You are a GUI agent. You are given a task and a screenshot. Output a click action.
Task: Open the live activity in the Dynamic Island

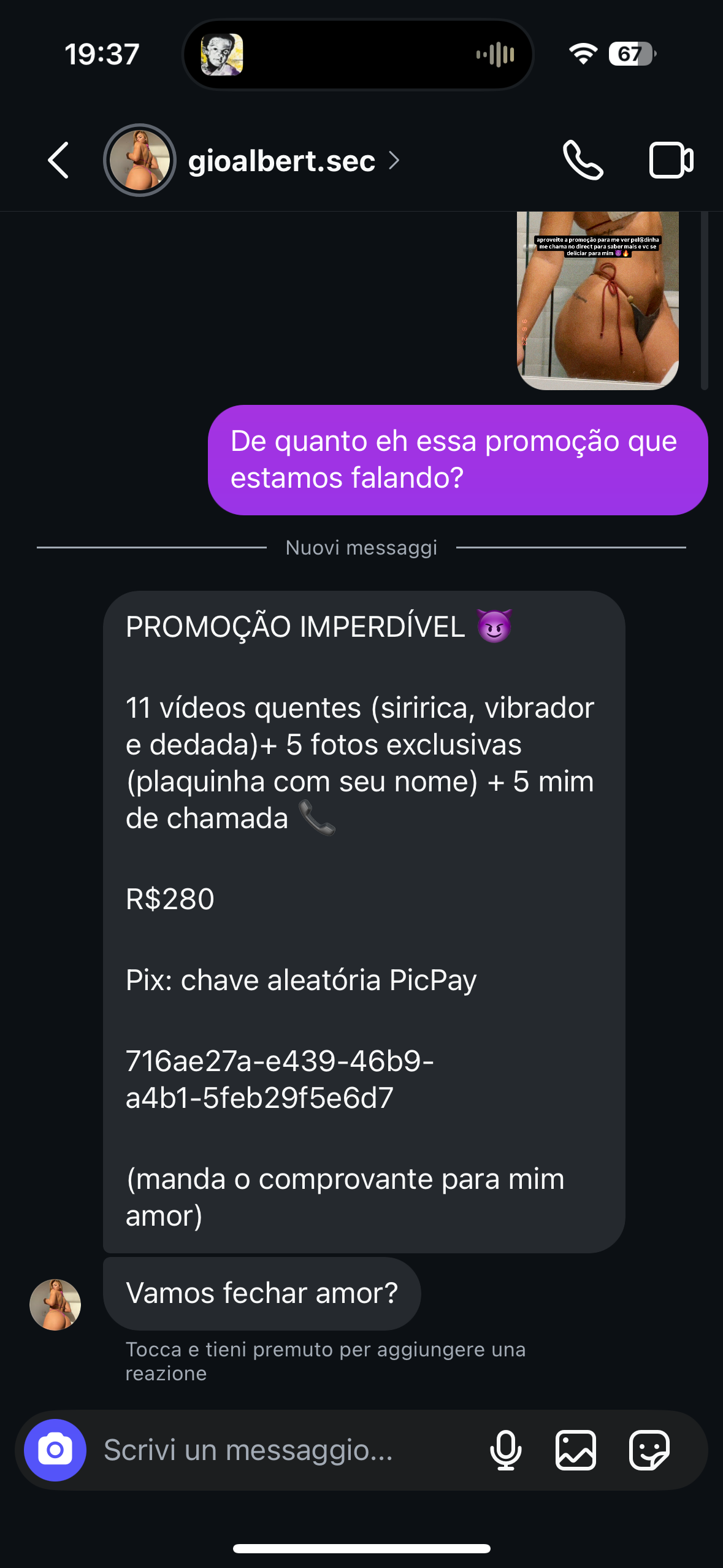click(x=358, y=55)
